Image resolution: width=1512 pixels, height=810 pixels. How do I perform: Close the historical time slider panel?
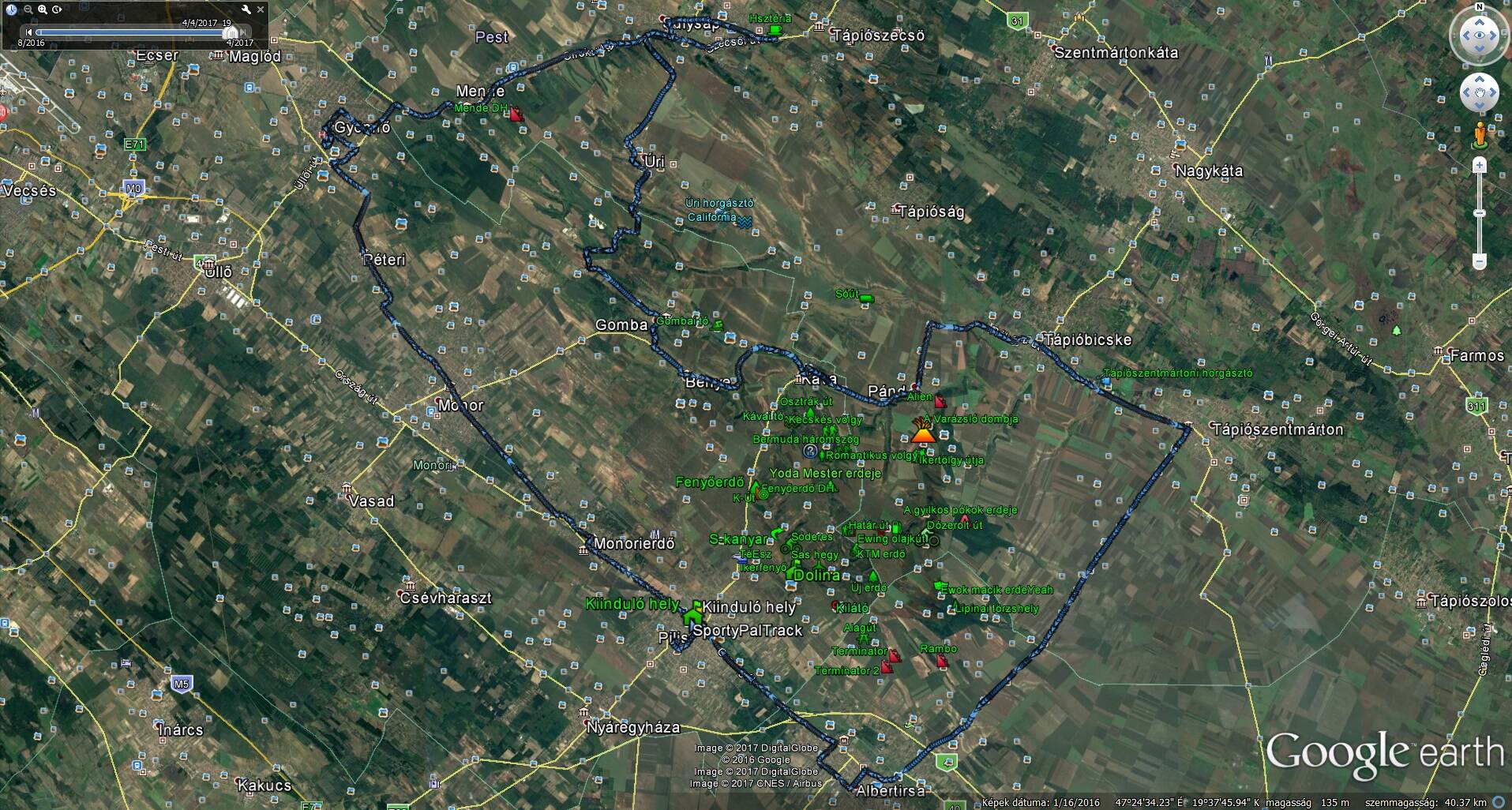click(261, 9)
